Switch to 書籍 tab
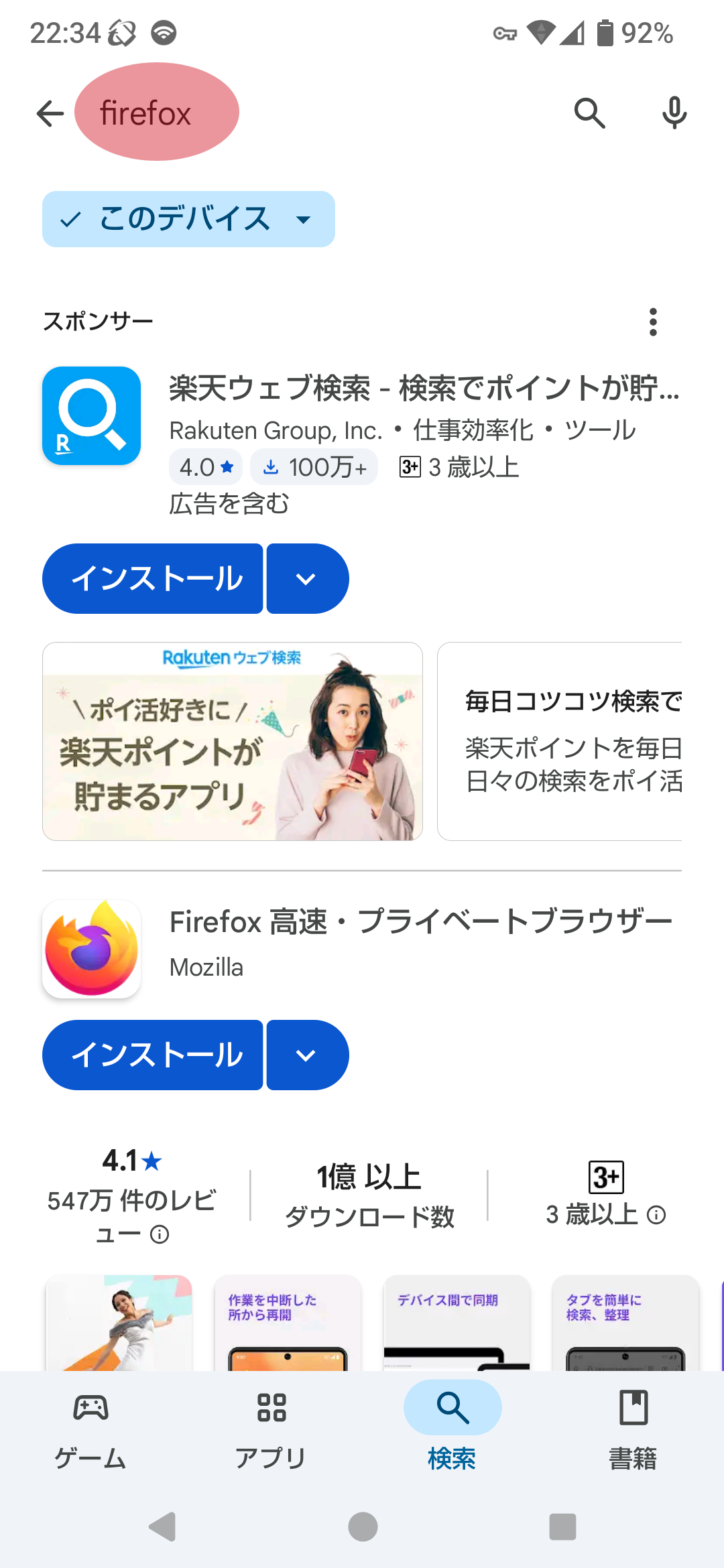Image resolution: width=724 pixels, height=1568 pixels. coord(633,1427)
